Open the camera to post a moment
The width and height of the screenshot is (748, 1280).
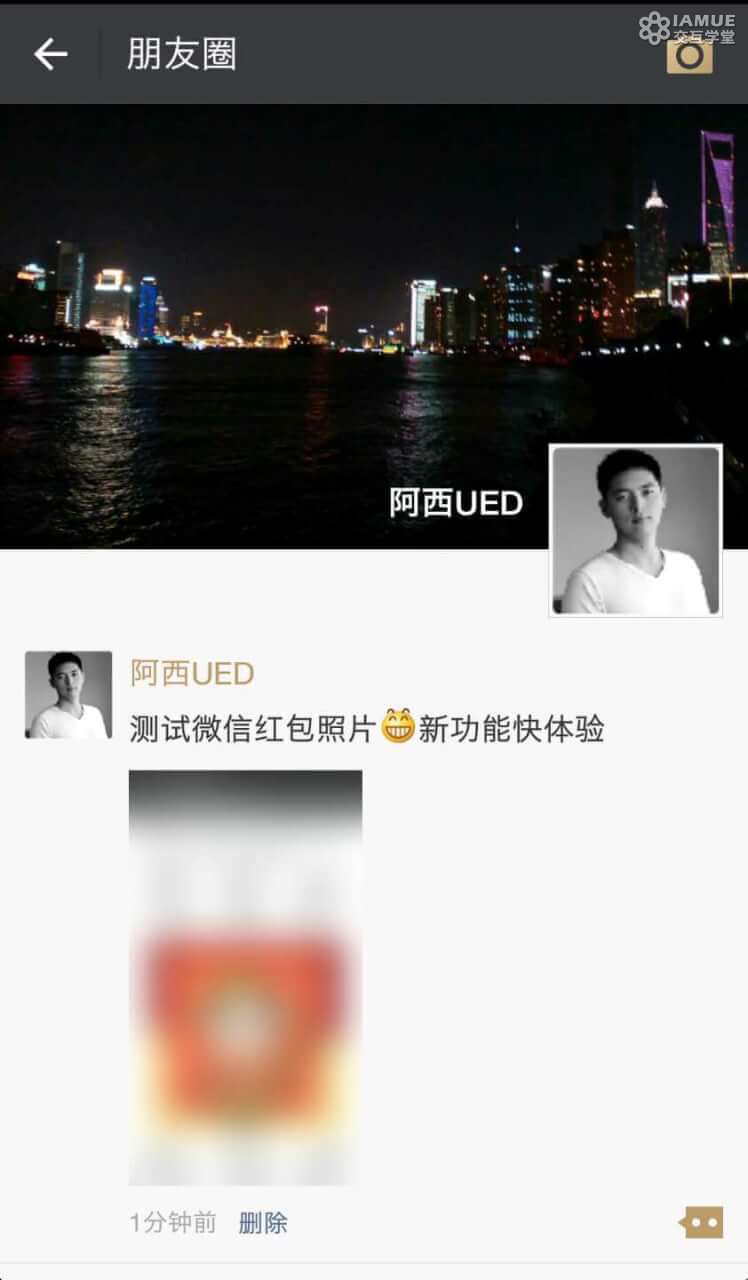689,55
